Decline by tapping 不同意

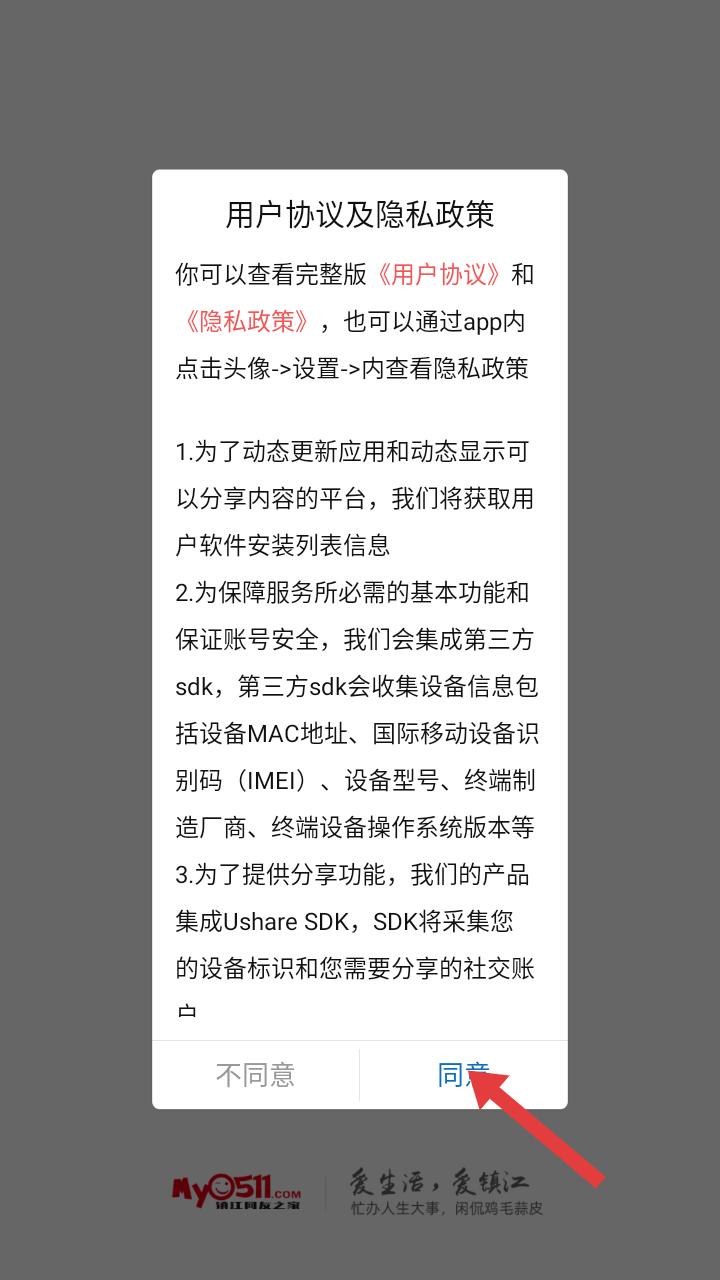point(255,1075)
